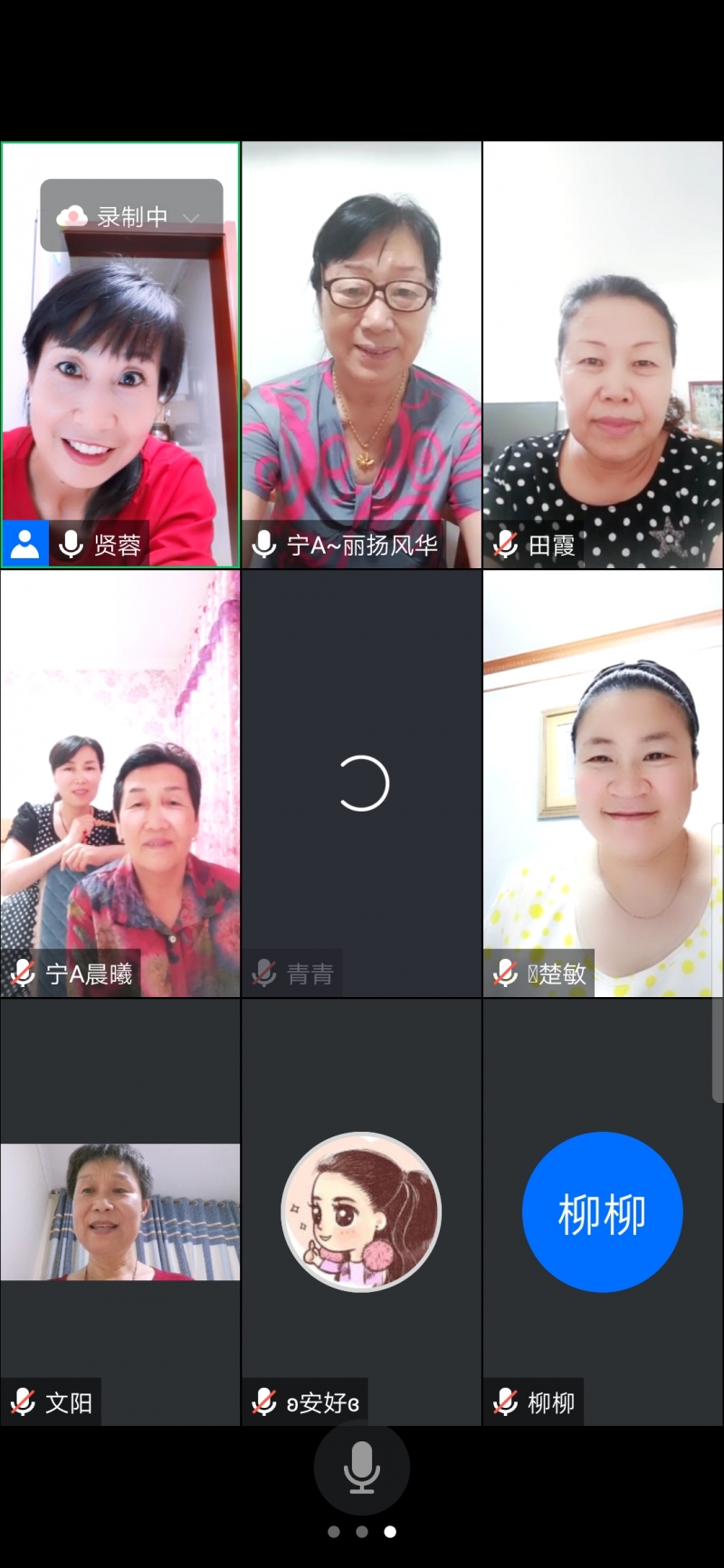
Task: Select 青青's muted microphone icon
Action: pyautogui.click(x=262, y=973)
